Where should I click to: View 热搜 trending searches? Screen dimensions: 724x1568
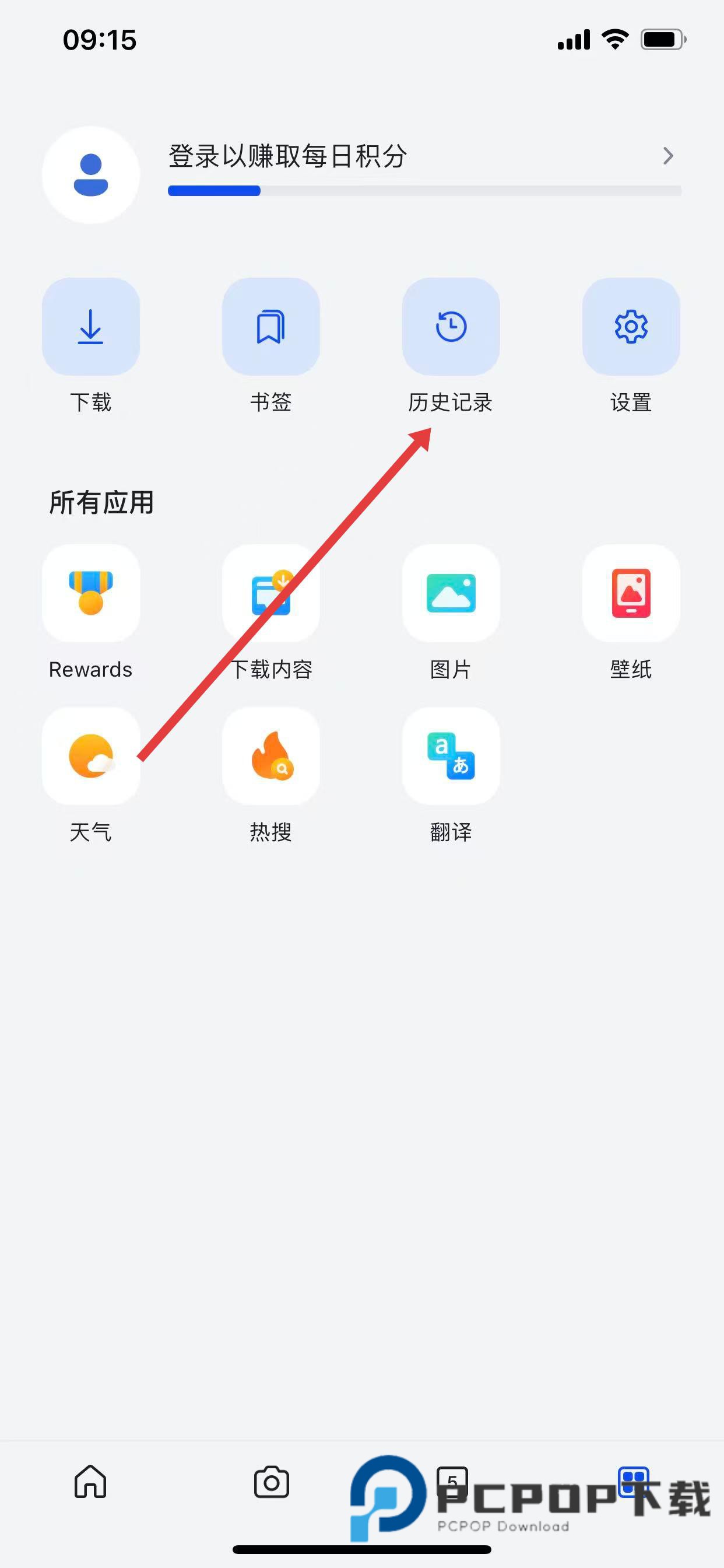270,756
